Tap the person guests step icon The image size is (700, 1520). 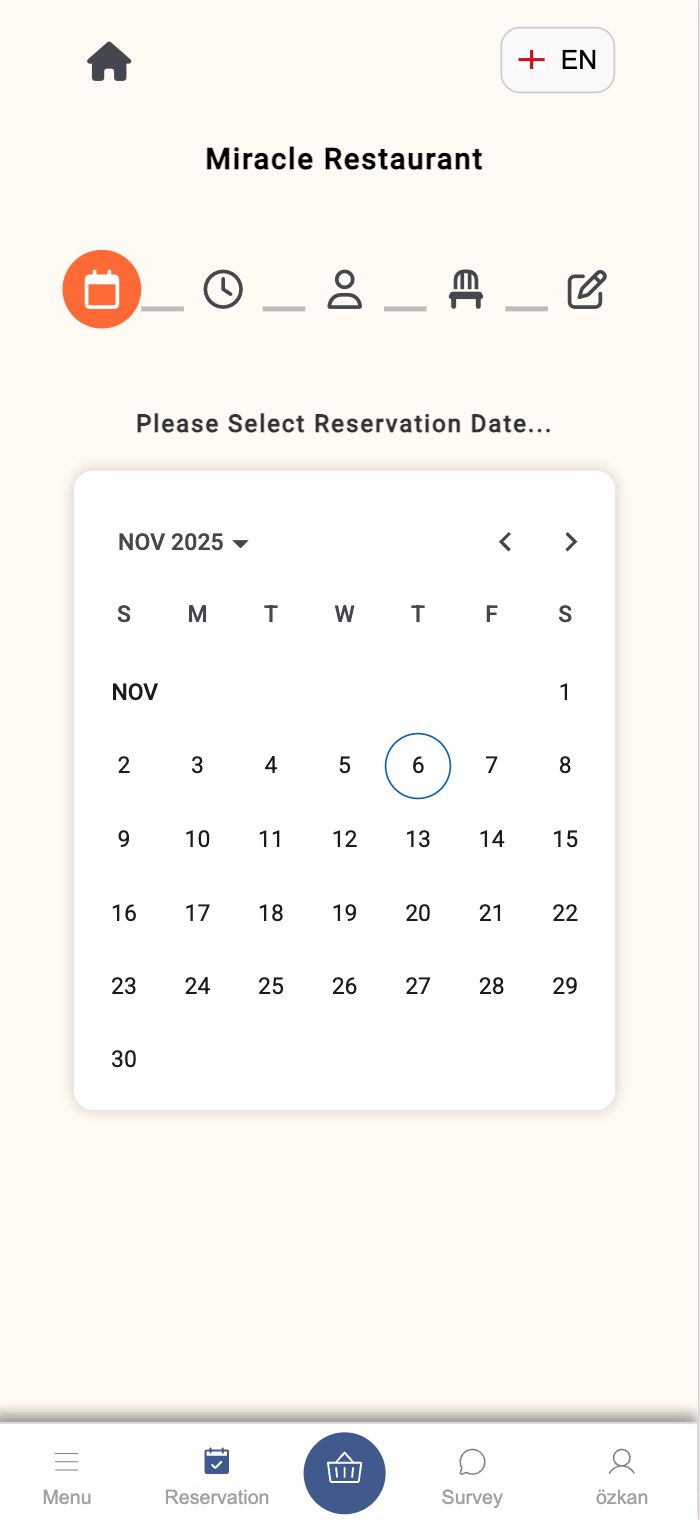coord(344,290)
